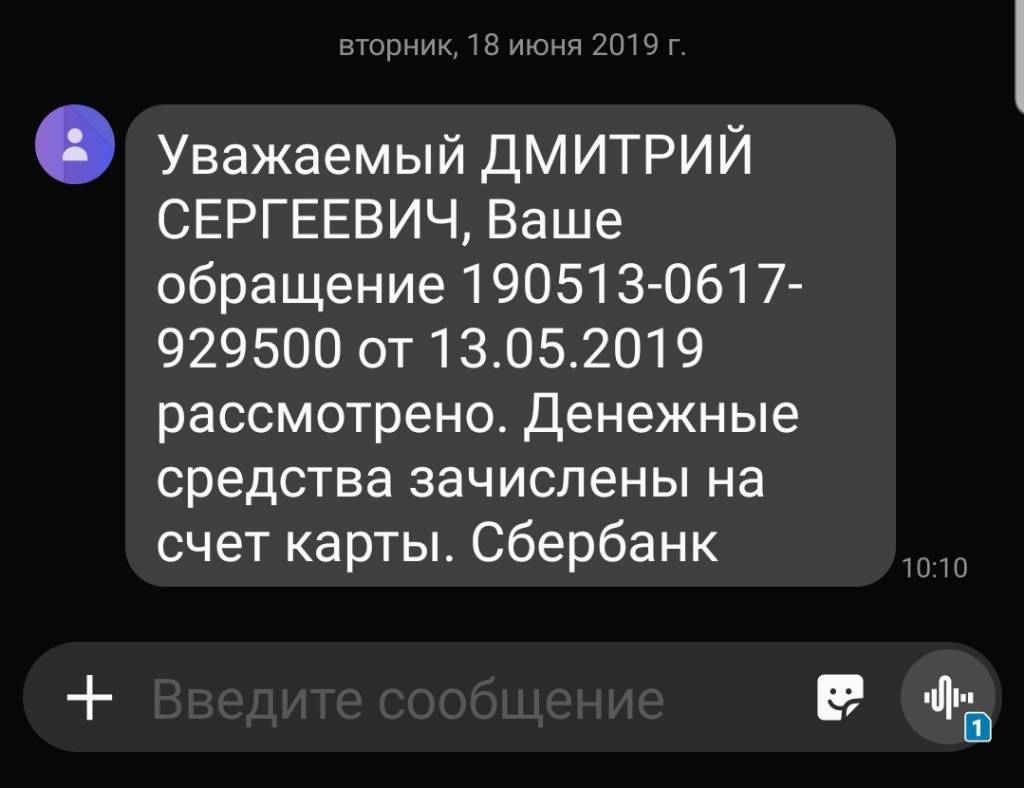The width and height of the screenshot is (1024, 788).
Task: Tap the voice message button
Action: [946, 697]
